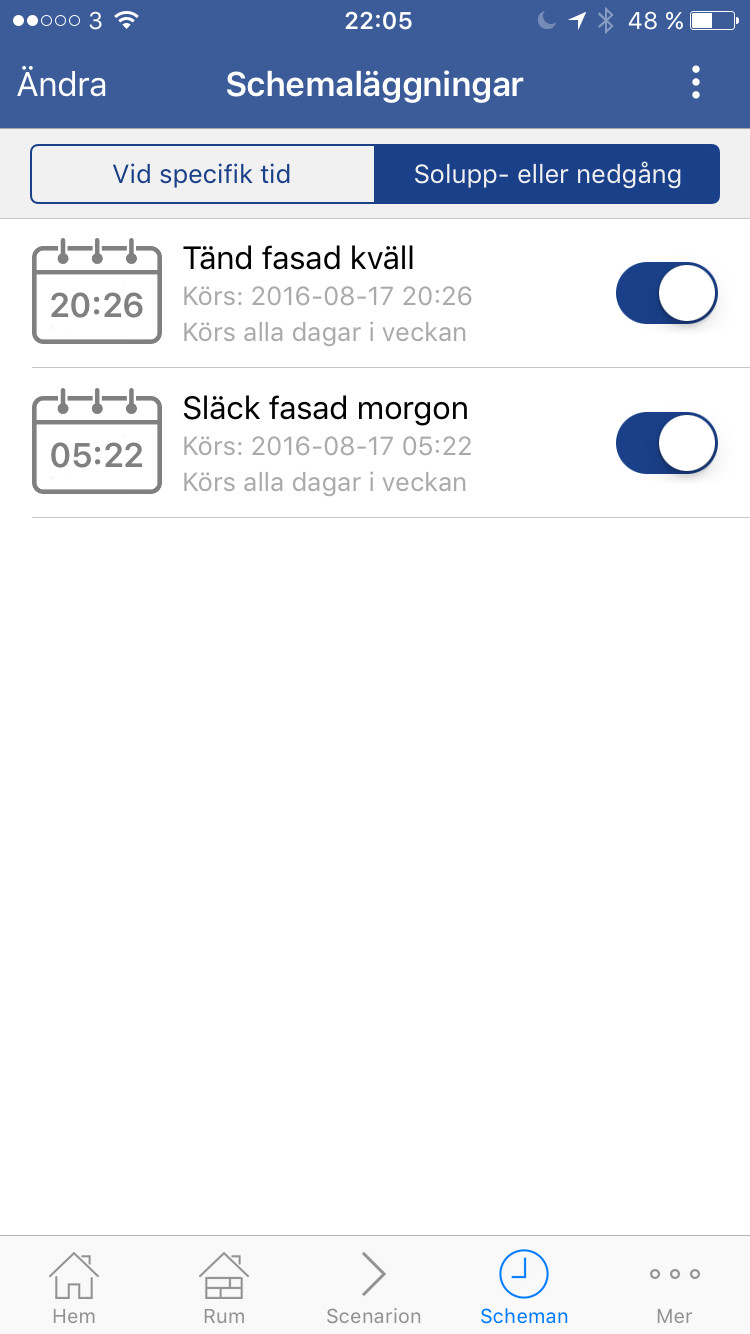Select the Solupp- eller nedgång segment
The width and height of the screenshot is (750, 1334).
(x=547, y=175)
